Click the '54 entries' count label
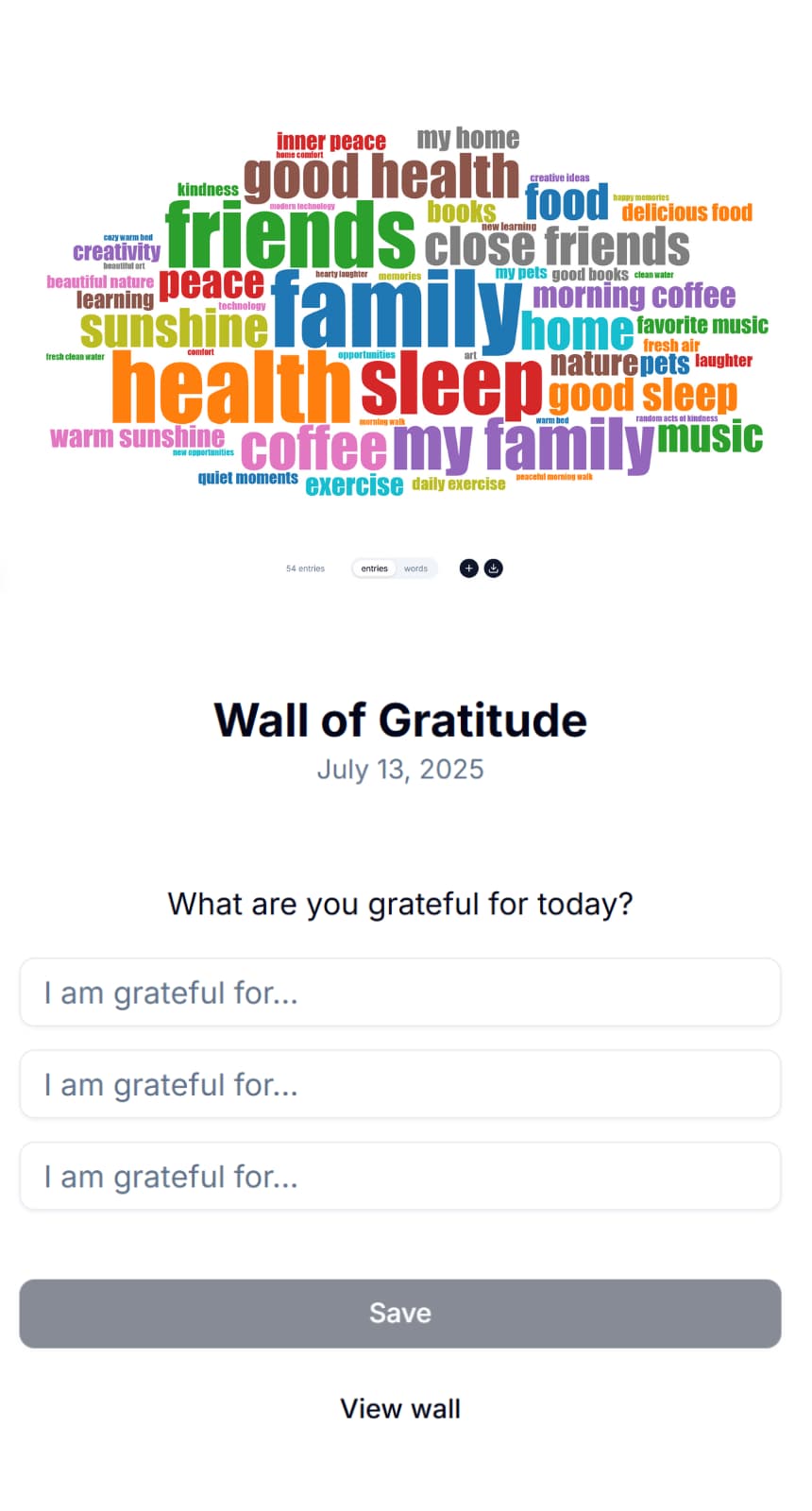The image size is (812, 1511). (306, 569)
